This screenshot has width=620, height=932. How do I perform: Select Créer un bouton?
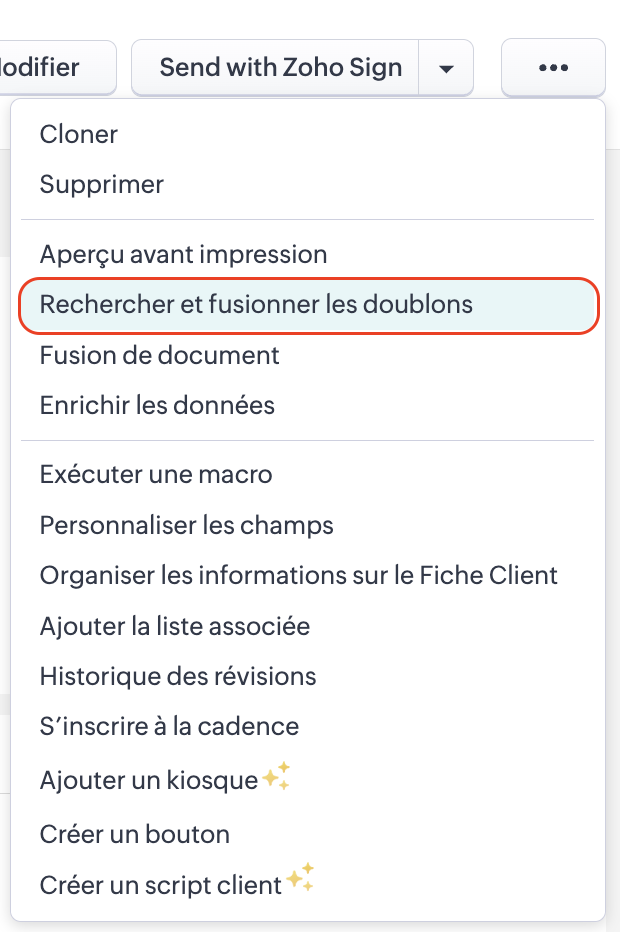[135, 834]
